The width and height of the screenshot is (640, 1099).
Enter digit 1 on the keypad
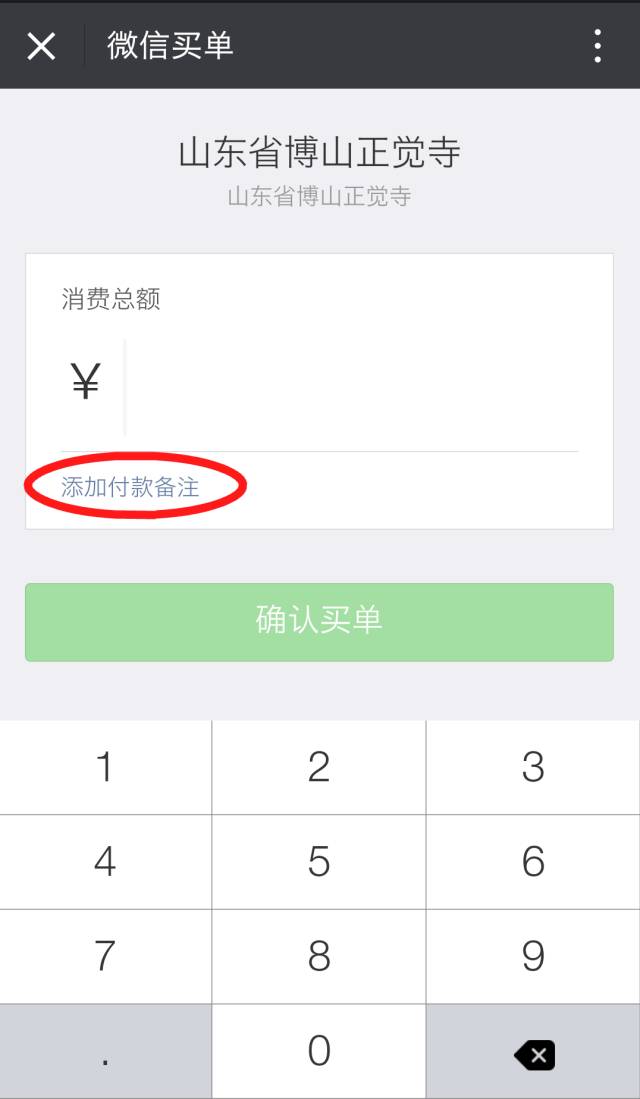point(105,768)
